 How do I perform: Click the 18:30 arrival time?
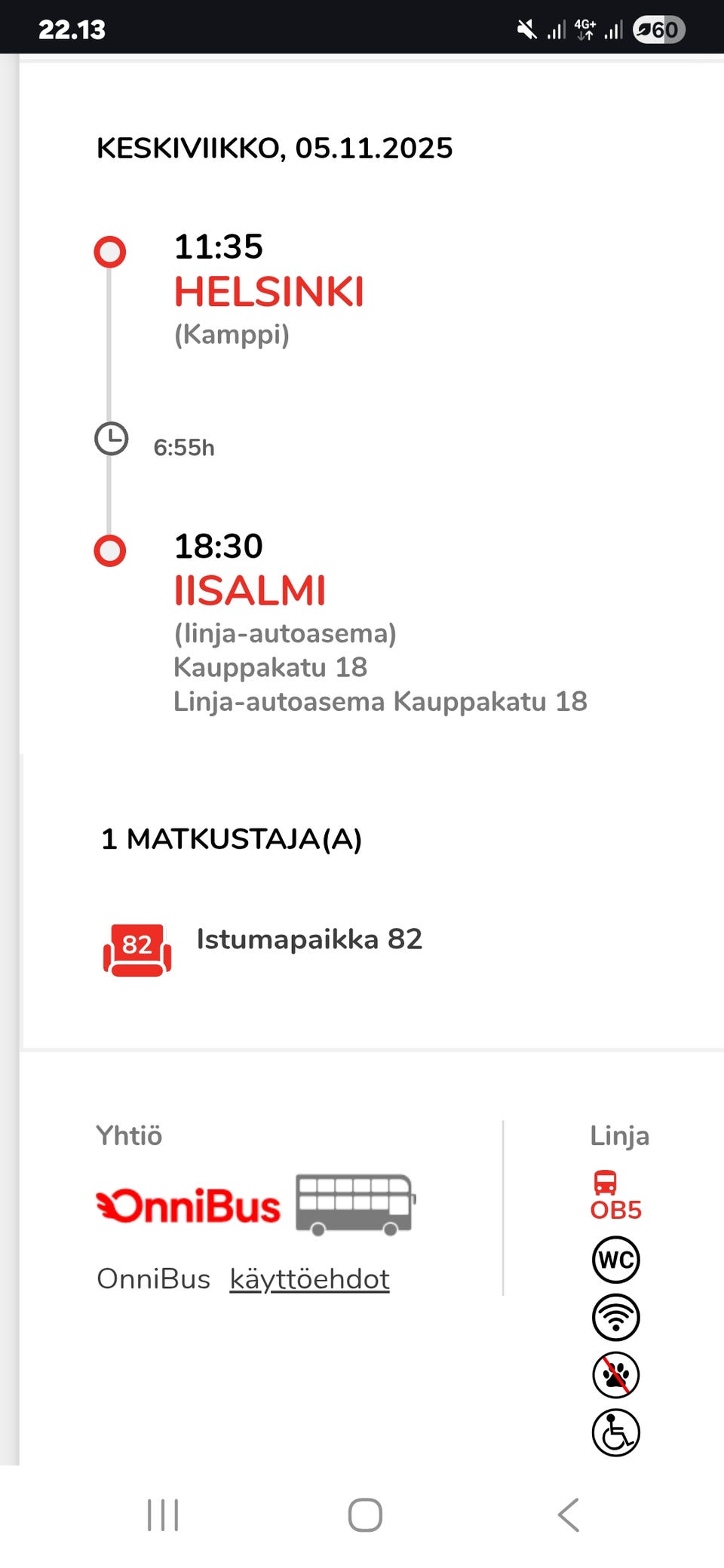218,545
